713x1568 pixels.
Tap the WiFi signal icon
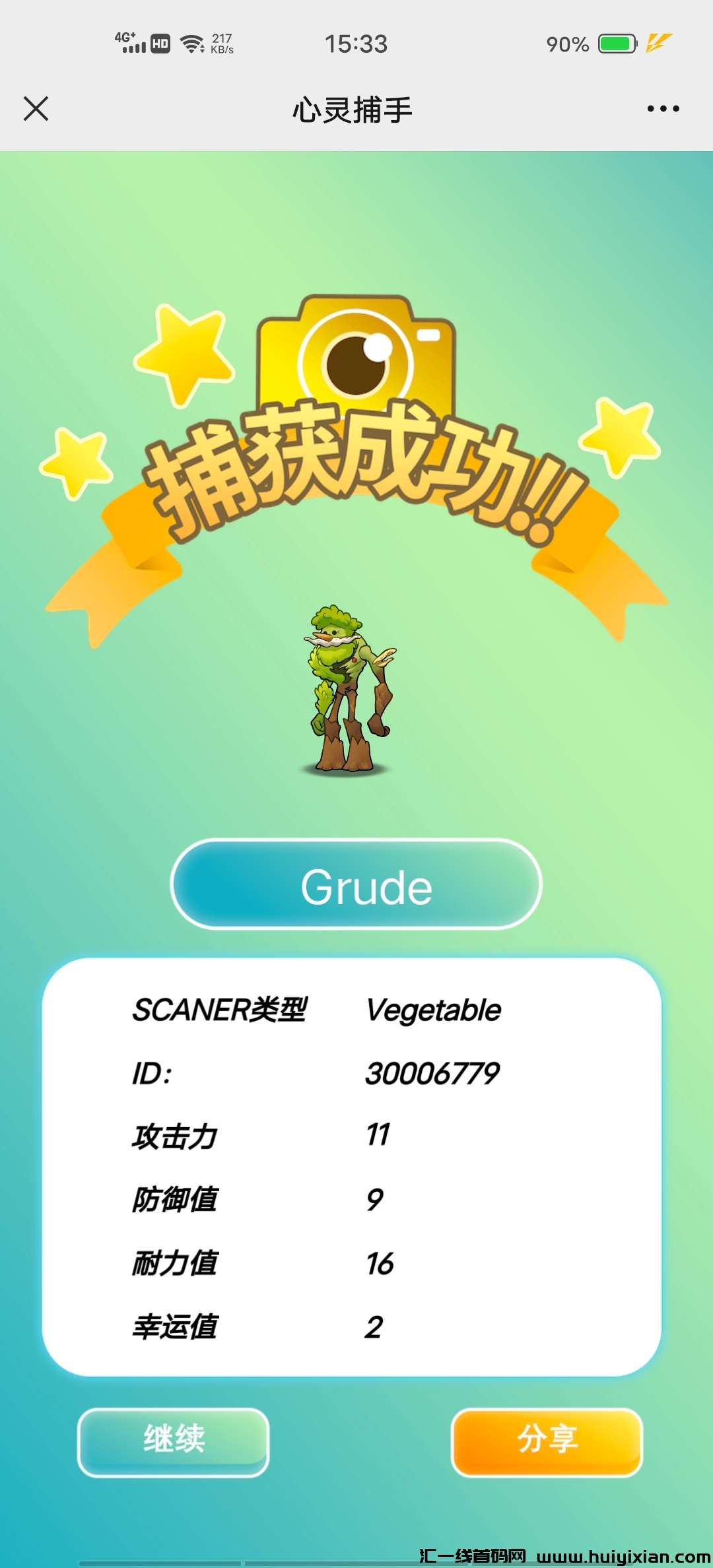click(191, 45)
